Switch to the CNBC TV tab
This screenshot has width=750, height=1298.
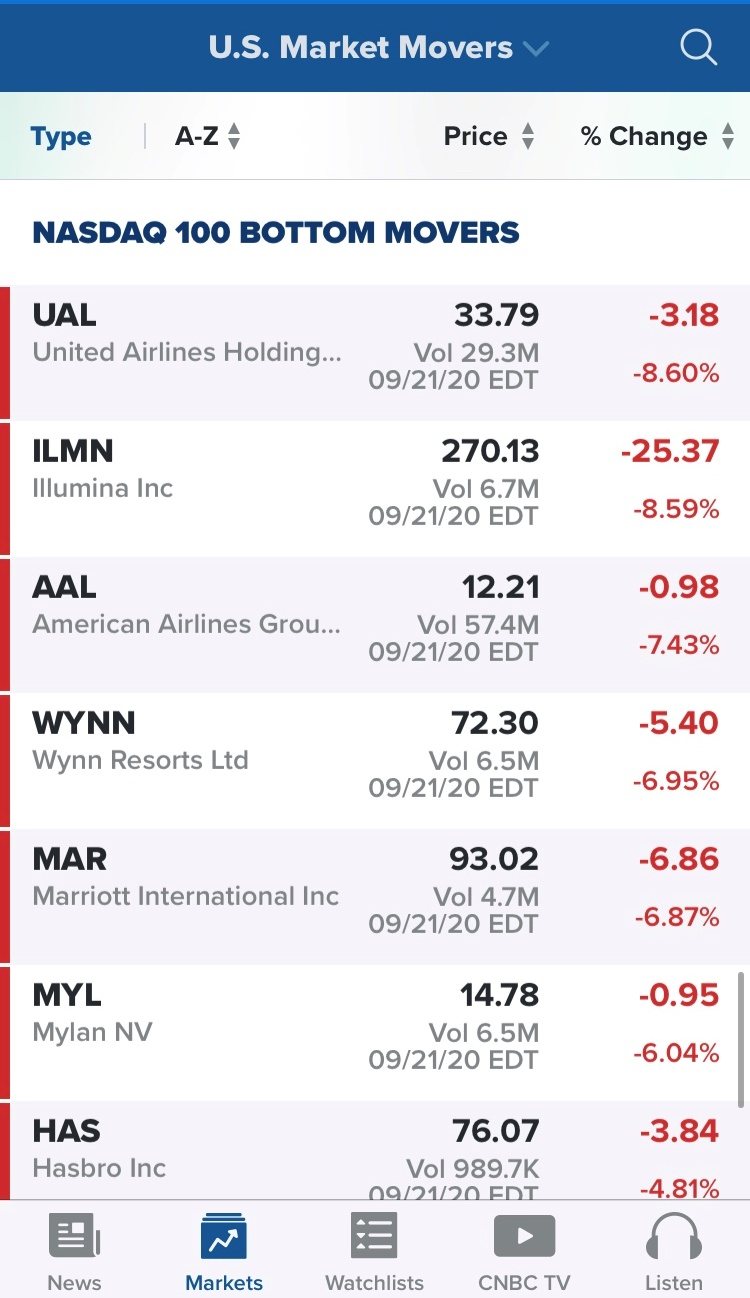point(524,1250)
